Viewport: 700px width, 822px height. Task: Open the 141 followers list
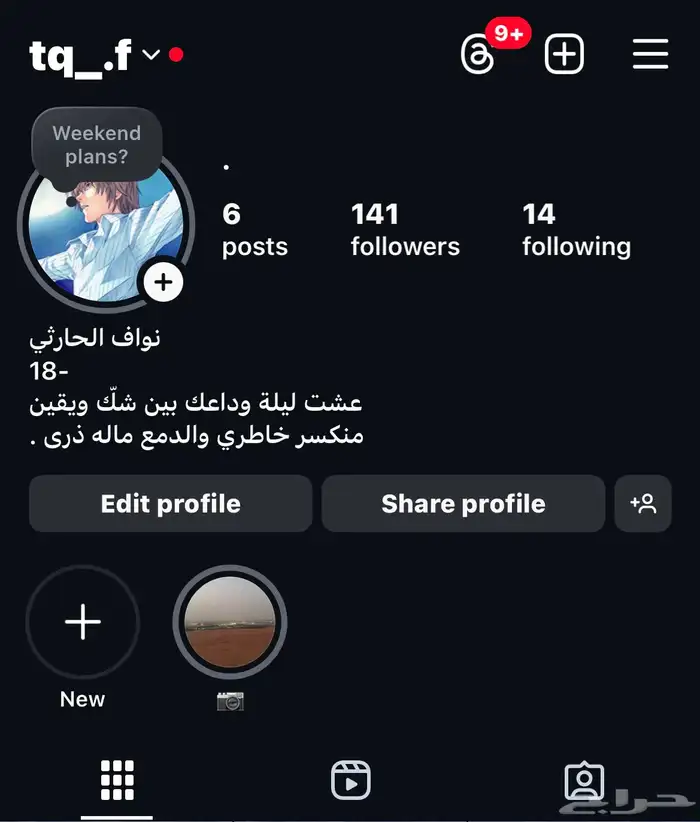tap(405, 230)
